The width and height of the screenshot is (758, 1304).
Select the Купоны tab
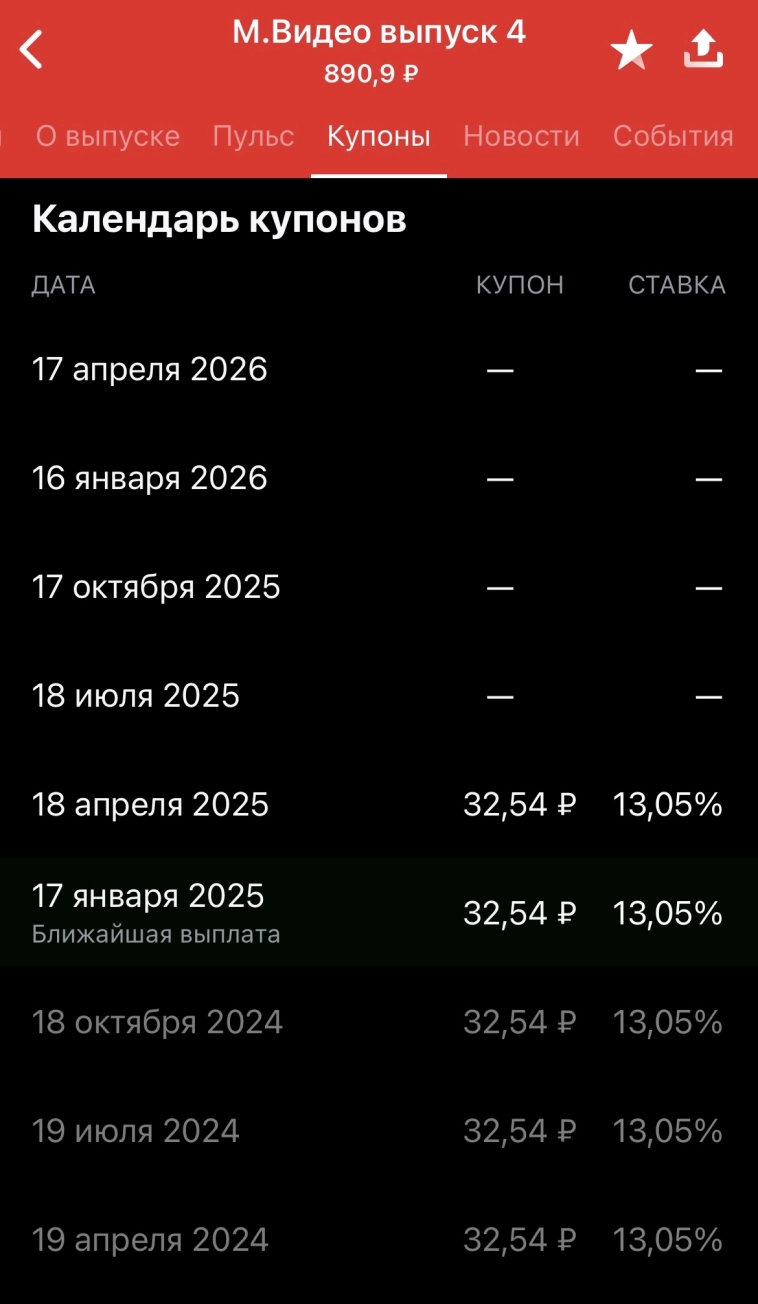[x=379, y=136]
